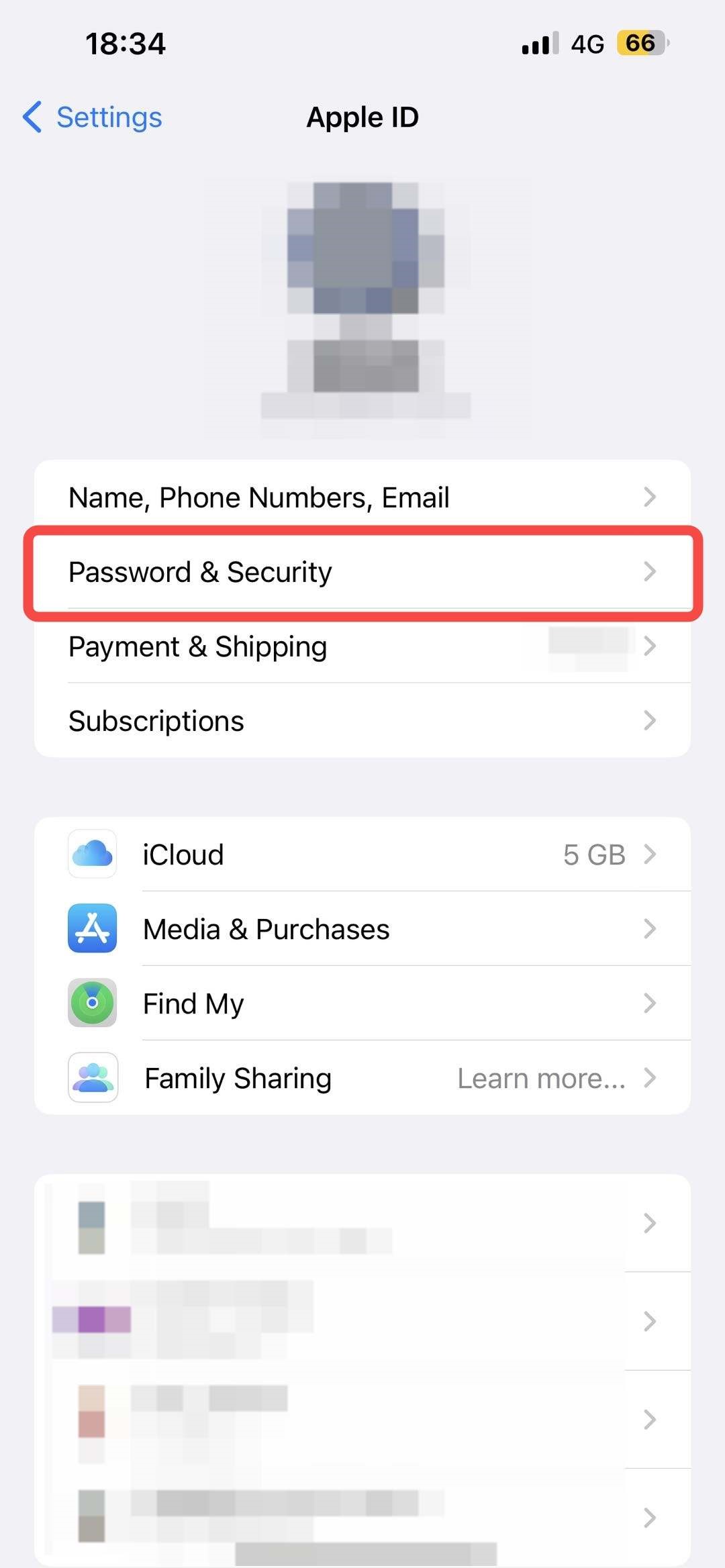This screenshot has height=1568, width=725.
Task: Open iCloud storage settings
Action: click(361, 854)
